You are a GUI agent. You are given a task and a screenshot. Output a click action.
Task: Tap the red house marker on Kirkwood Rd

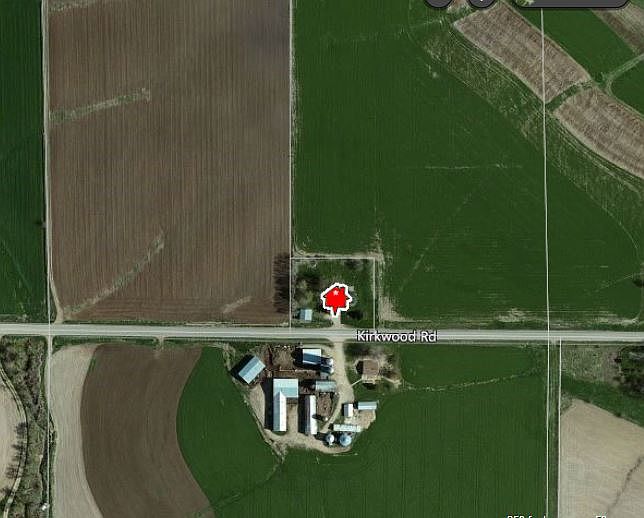[337, 297]
